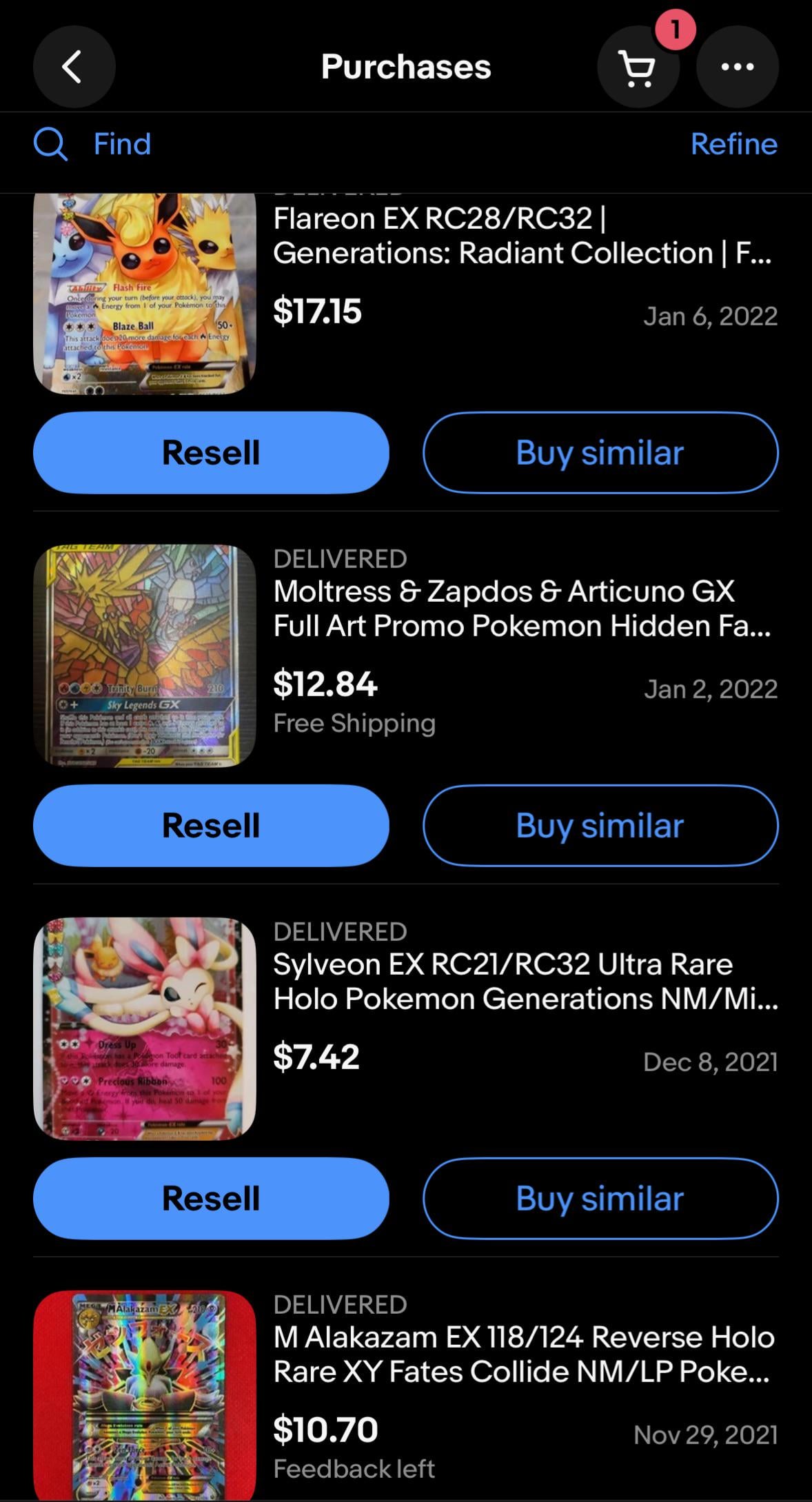Open the M Alakazam EX 118/124 order
The image size is (812, 1502).
(x=524, y=1354)
